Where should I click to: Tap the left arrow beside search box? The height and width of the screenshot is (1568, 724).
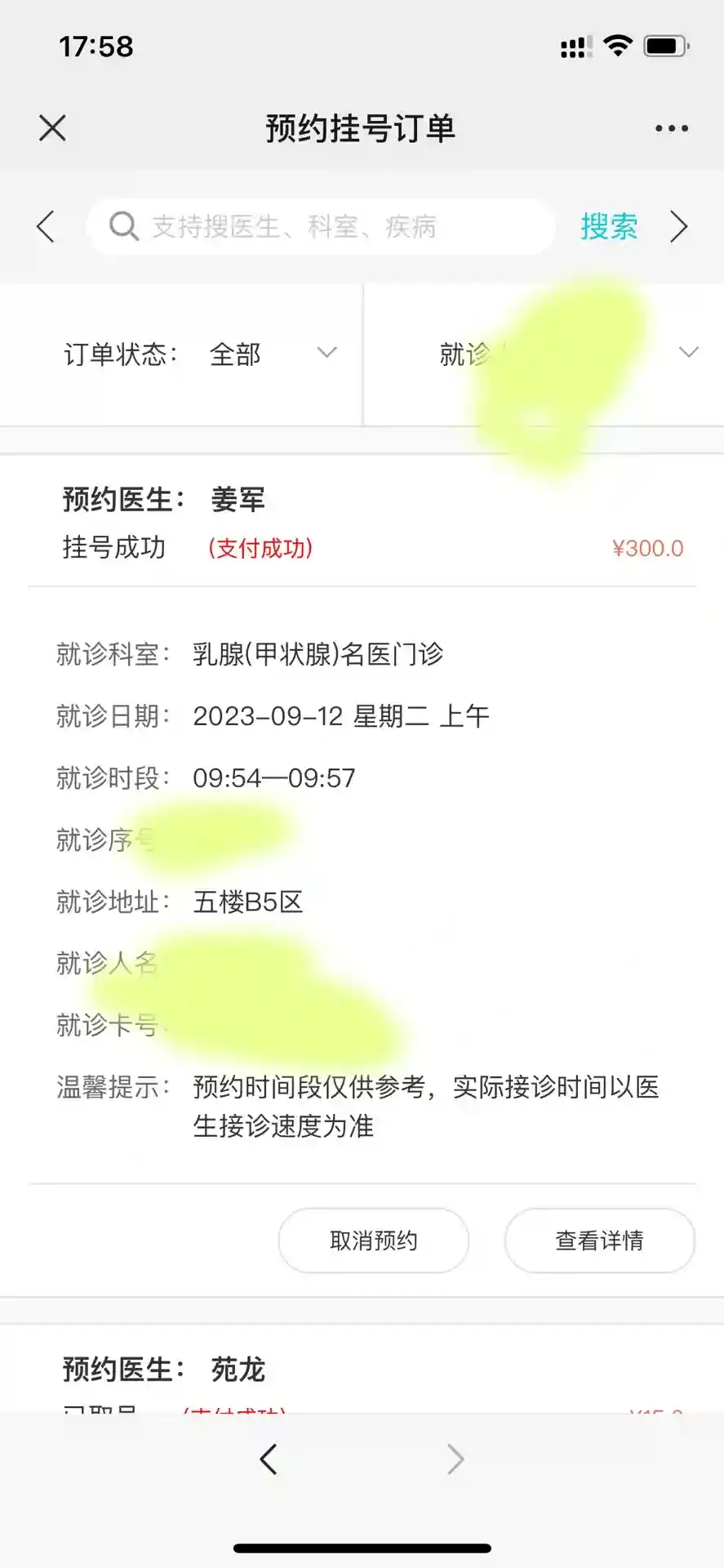(x=47, y=226)
